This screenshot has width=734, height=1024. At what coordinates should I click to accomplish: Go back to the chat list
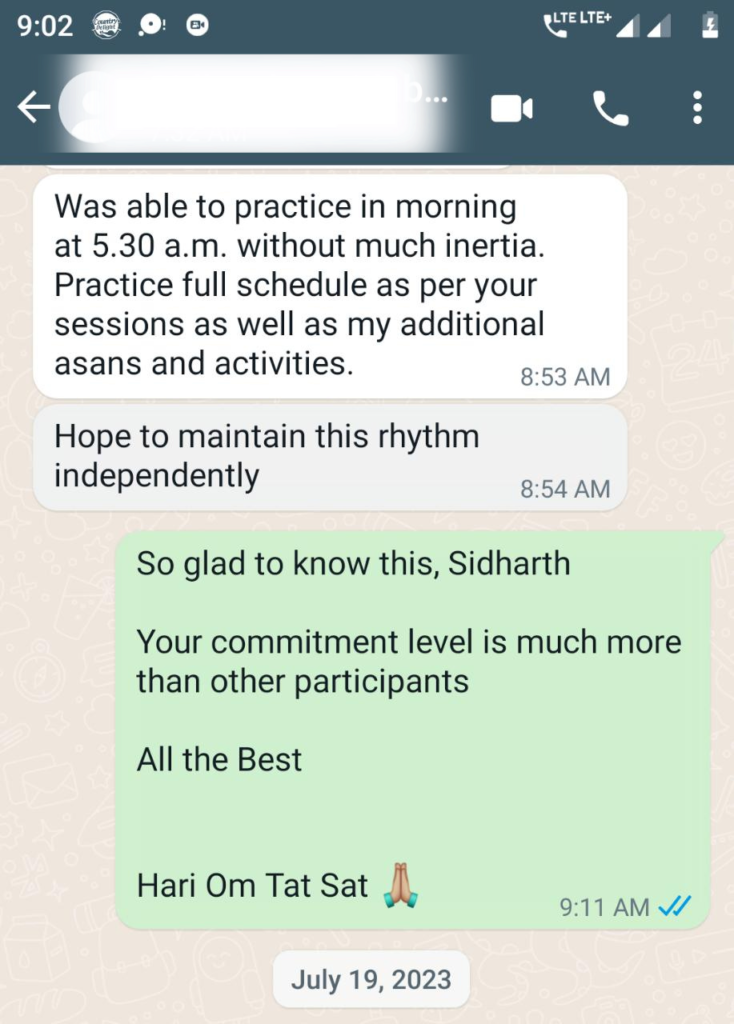coord(34,108)
